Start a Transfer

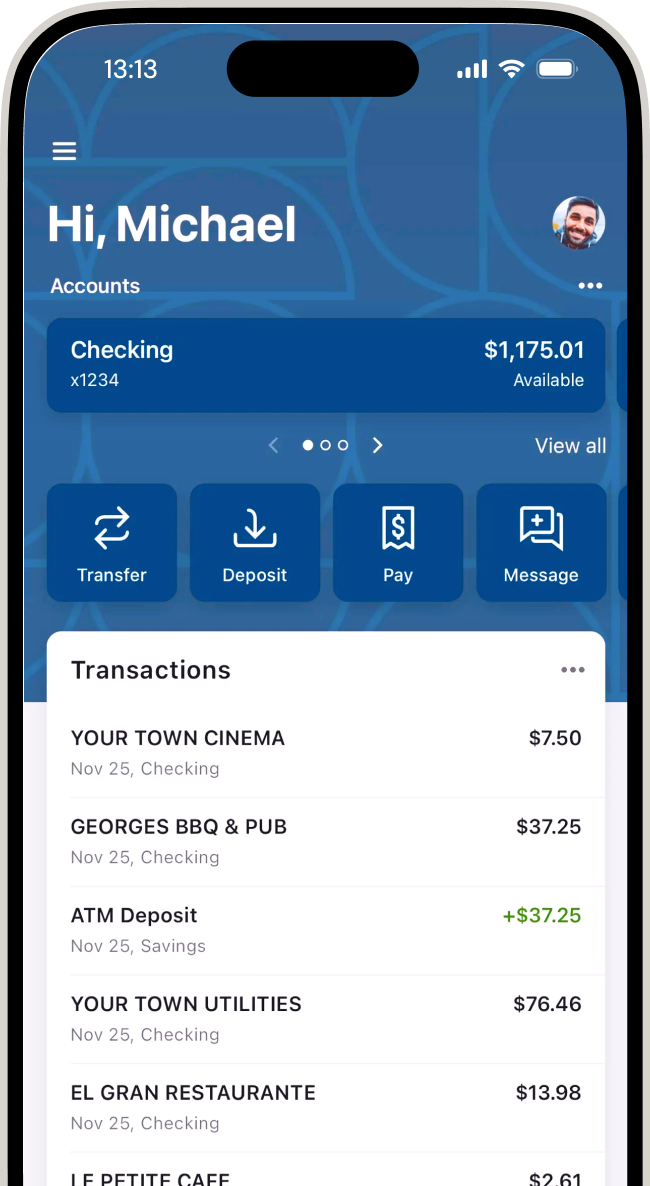point(112,543)
